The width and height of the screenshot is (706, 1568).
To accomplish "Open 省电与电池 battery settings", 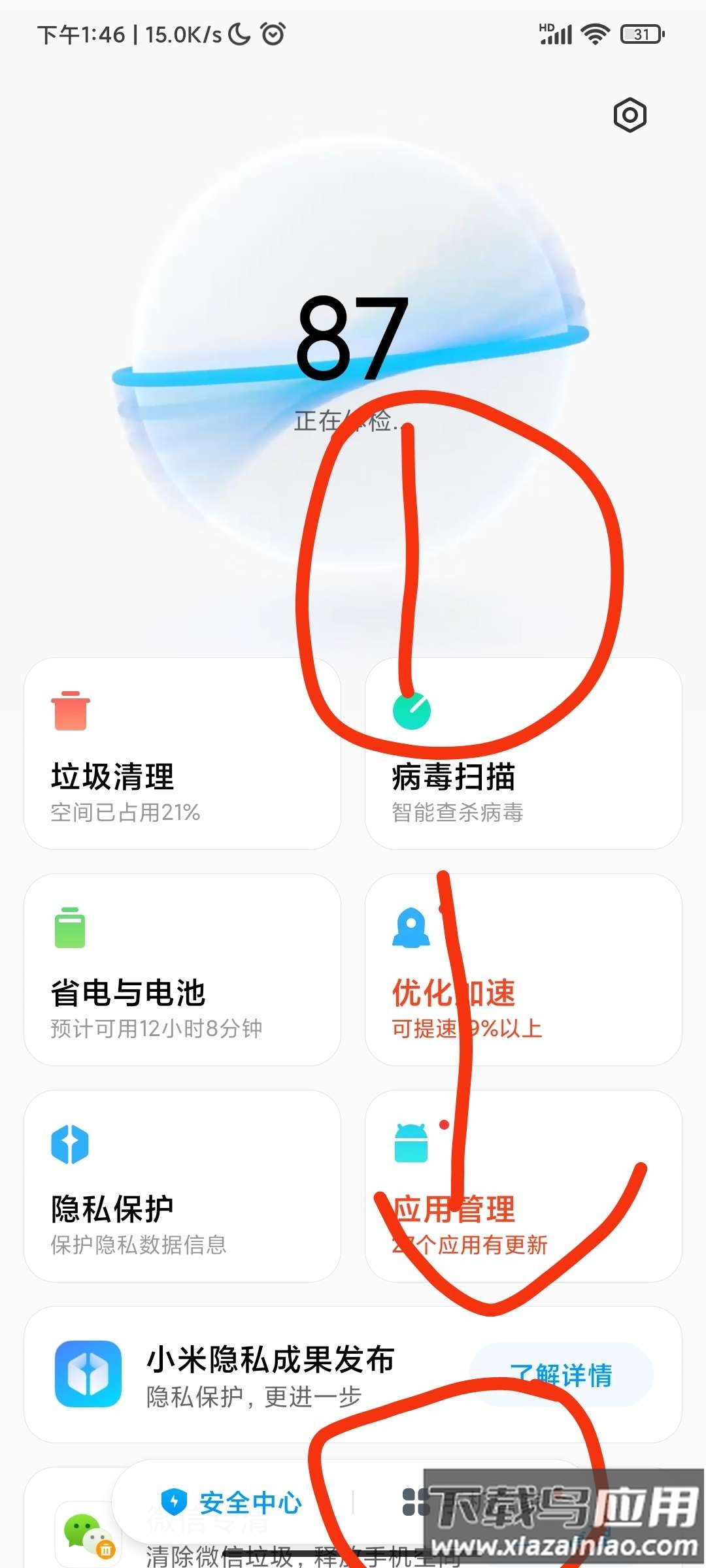I will (182, 970).
